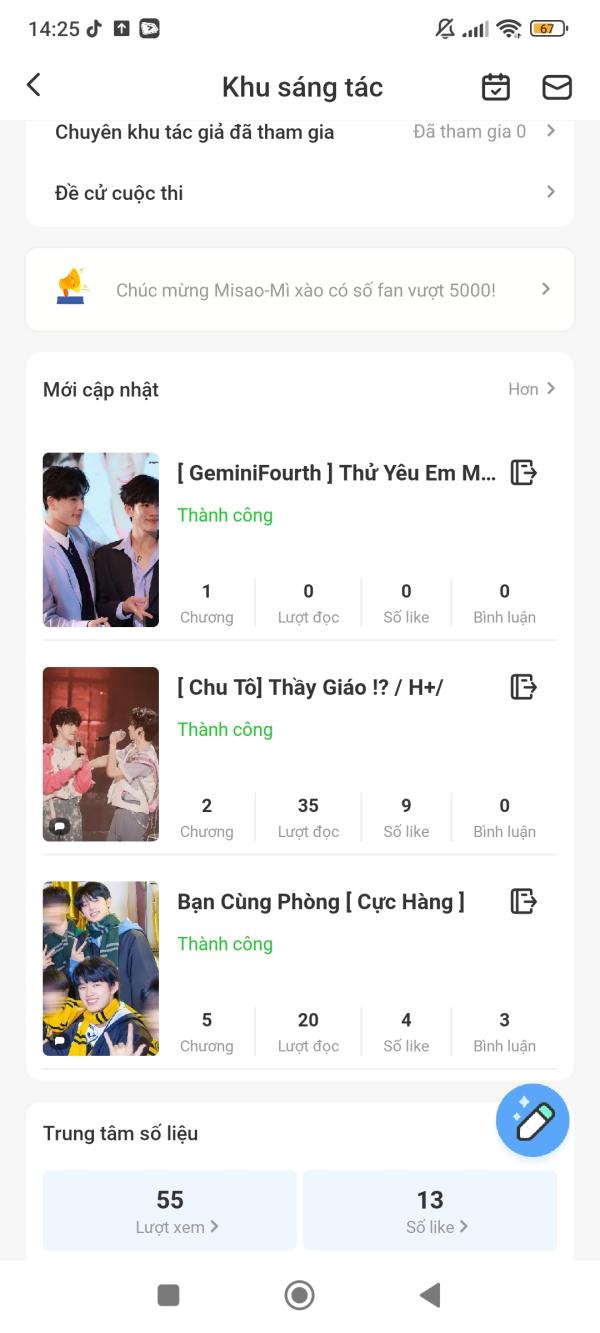Image resolution: width=600 pixels, height=1333 pixels.
Task: Open Chuyên khu tác giả đã tham gia
Action: (x=300, y=132)
